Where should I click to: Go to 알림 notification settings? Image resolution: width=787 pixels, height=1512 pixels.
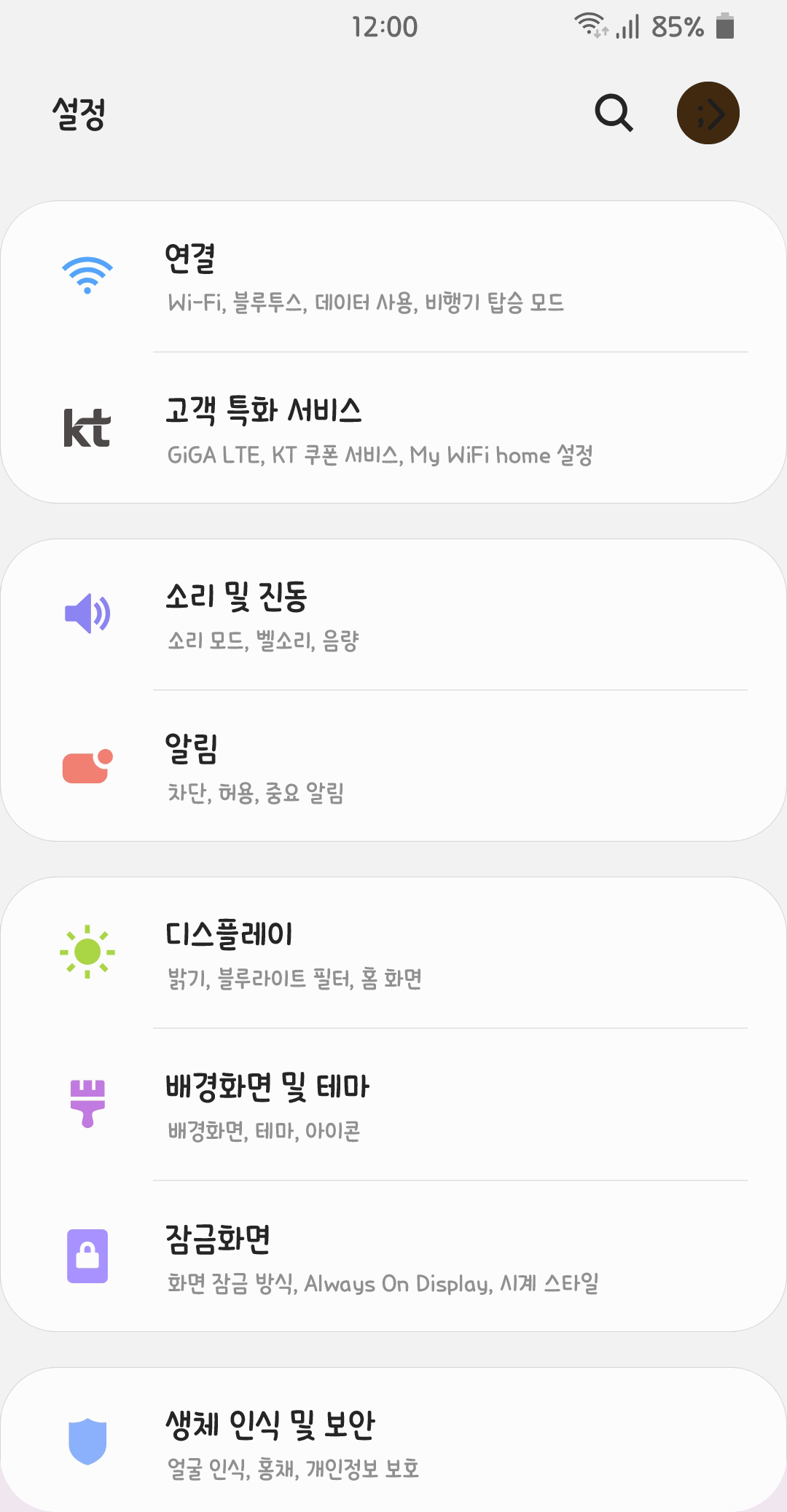point(393,766)
